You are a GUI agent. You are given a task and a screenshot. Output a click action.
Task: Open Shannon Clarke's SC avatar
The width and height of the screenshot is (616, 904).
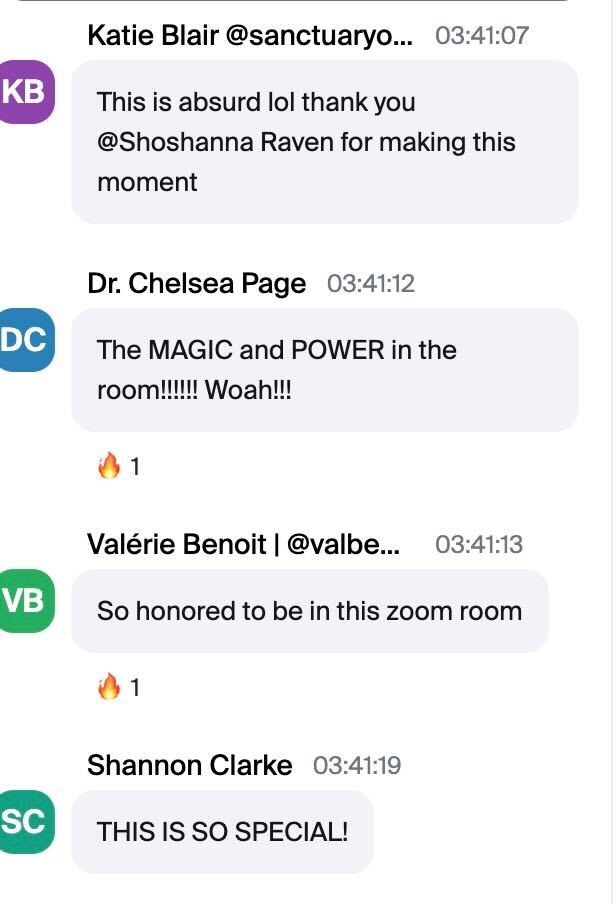point(25,821)
